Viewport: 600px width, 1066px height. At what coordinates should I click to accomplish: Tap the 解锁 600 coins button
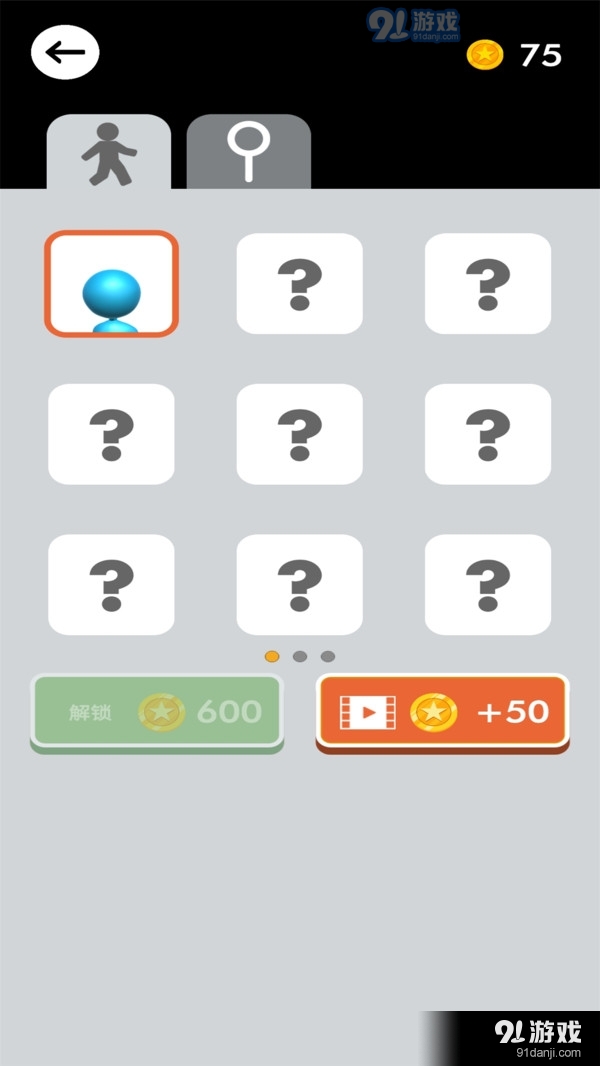(157, 712)
